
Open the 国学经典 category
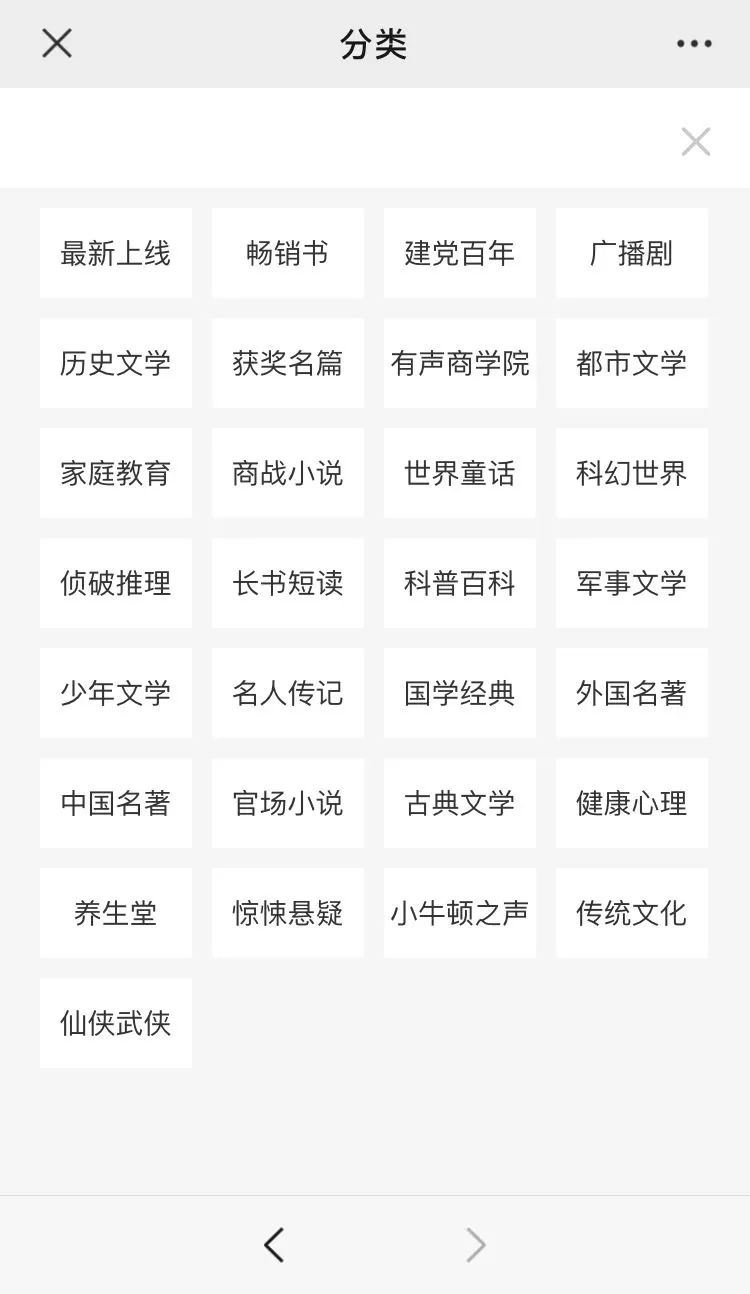coord(459,693)
